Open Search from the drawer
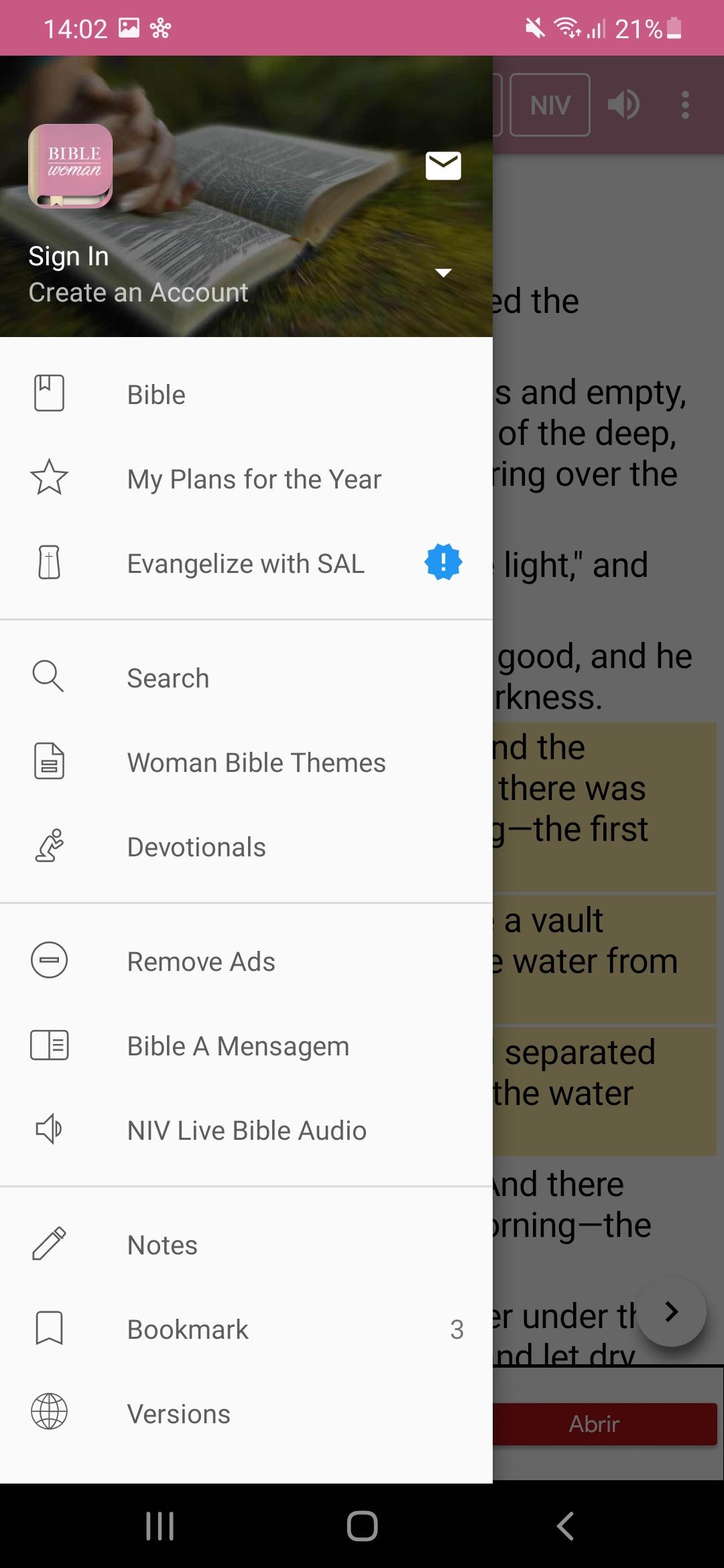 [x=246, y=678]
